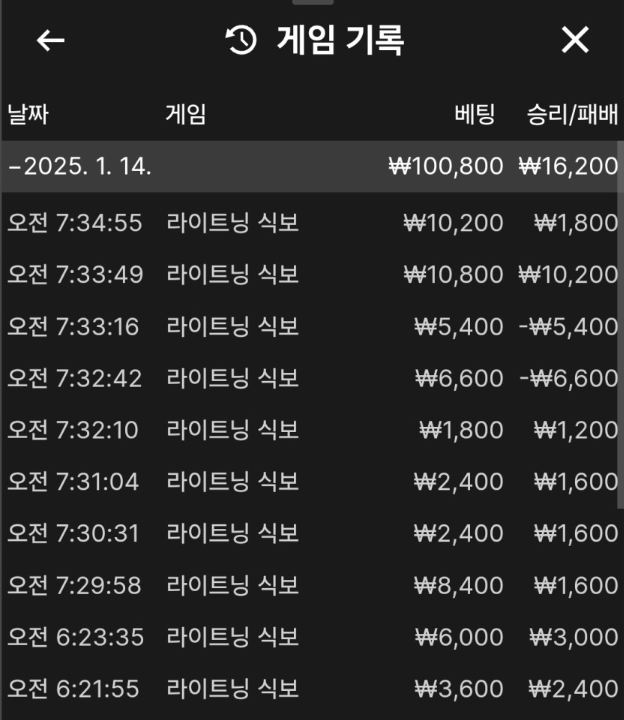View the 오전 6:21:55 game record

click(x=310, y=689)
